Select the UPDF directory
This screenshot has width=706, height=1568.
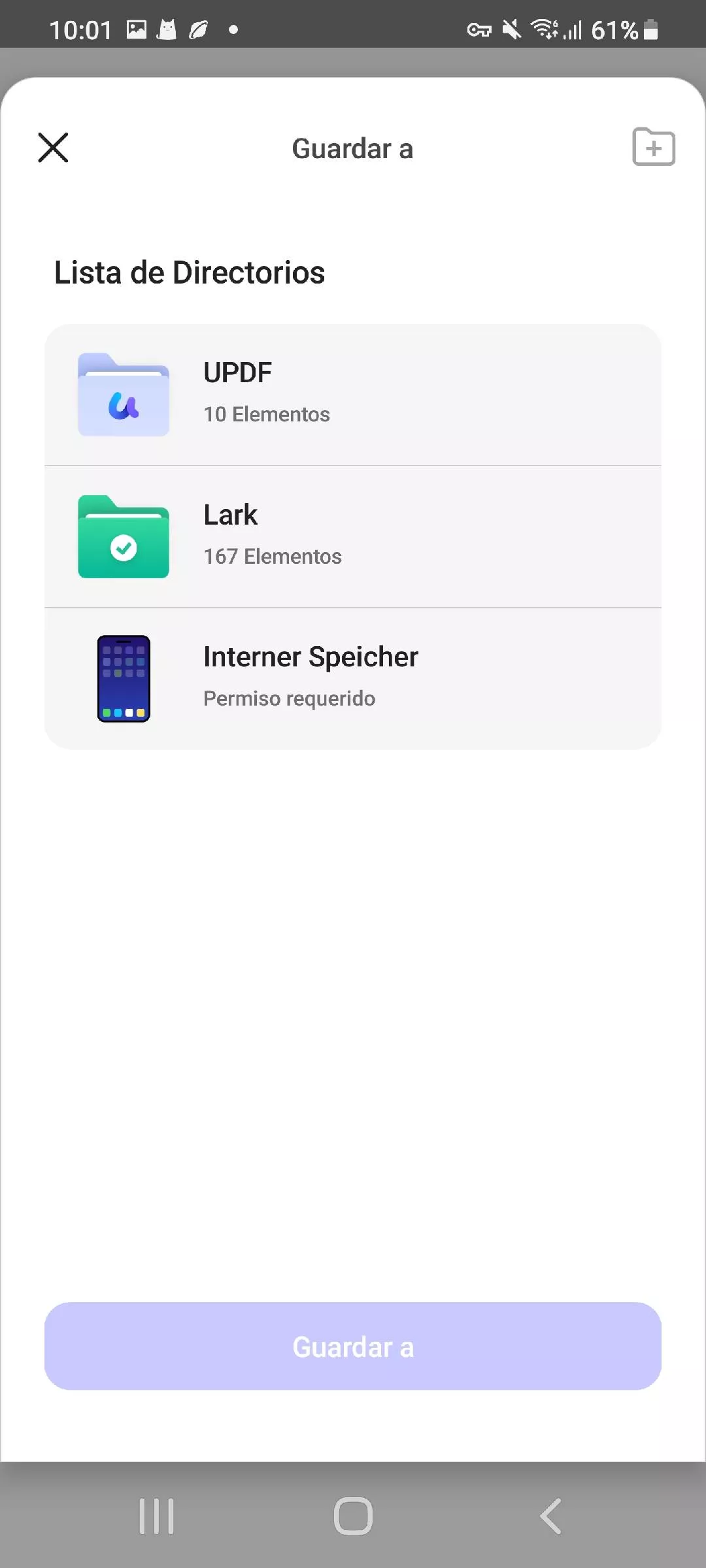coord(353,395)
